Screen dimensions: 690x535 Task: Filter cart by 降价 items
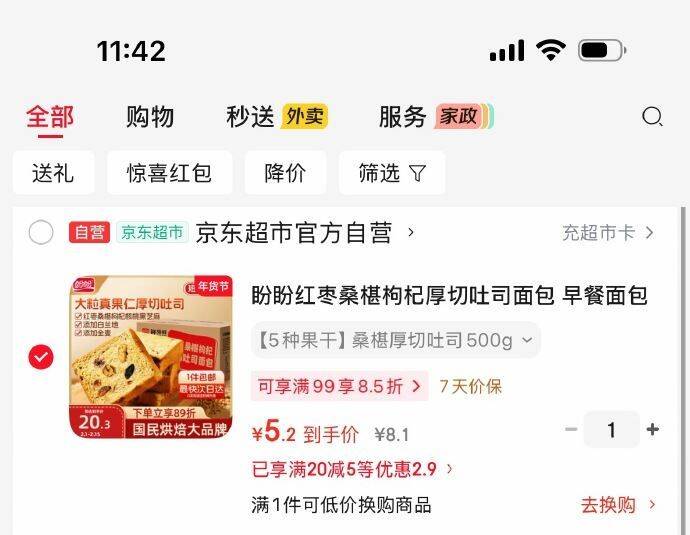pyautogui.click(x=285, y=172)
